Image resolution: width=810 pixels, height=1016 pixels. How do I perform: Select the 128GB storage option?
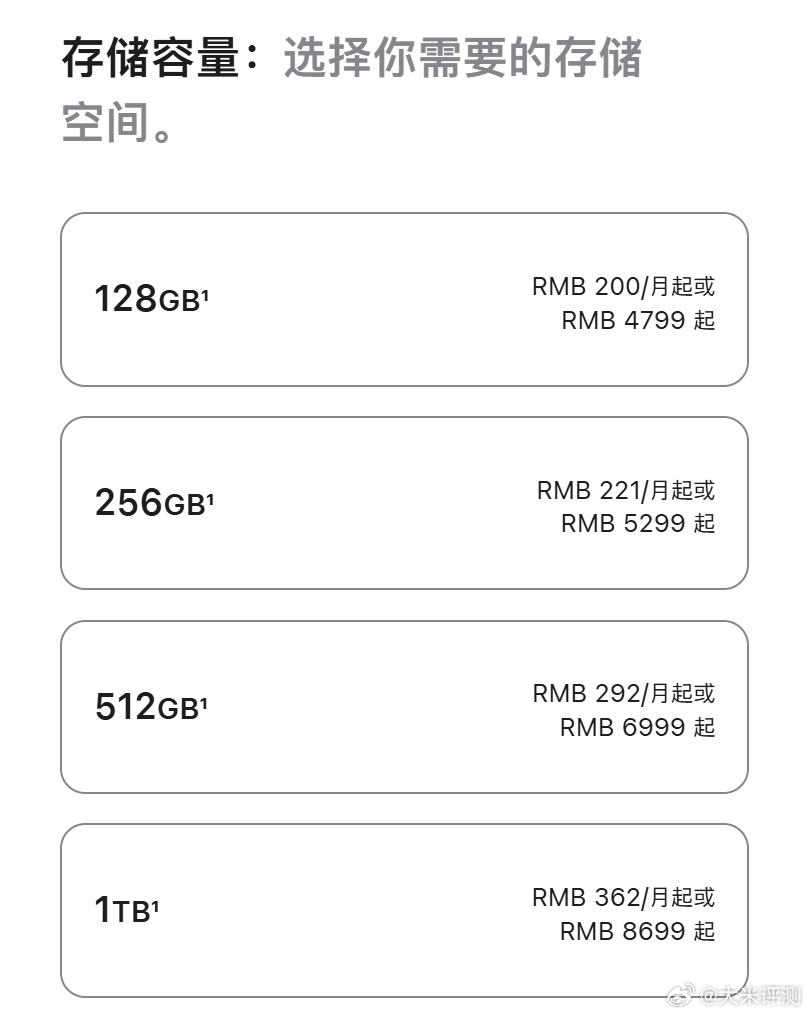[x=404, y=300]
